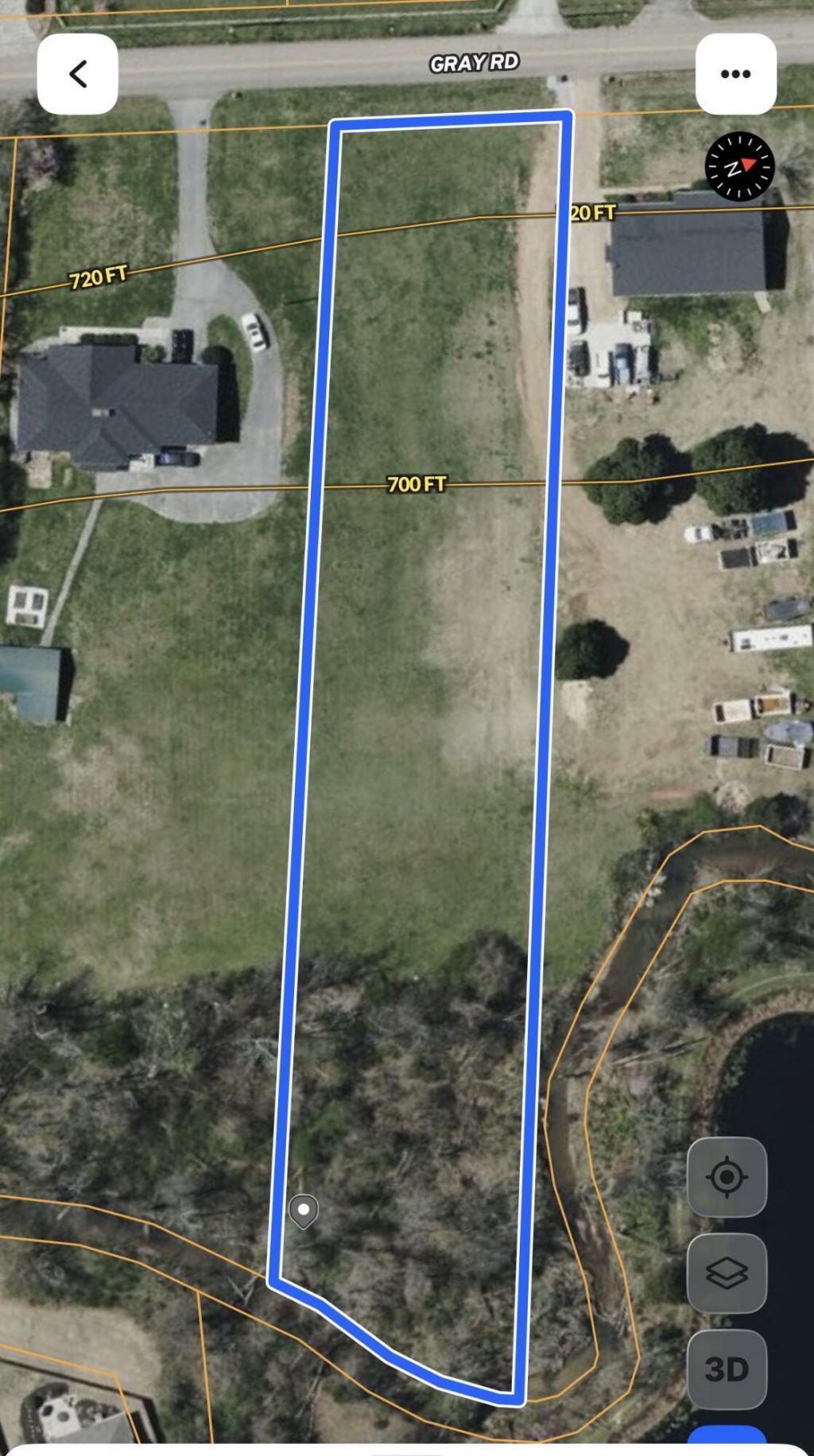
Task: Switch the map to 3D view
Action: (727, 1369)
